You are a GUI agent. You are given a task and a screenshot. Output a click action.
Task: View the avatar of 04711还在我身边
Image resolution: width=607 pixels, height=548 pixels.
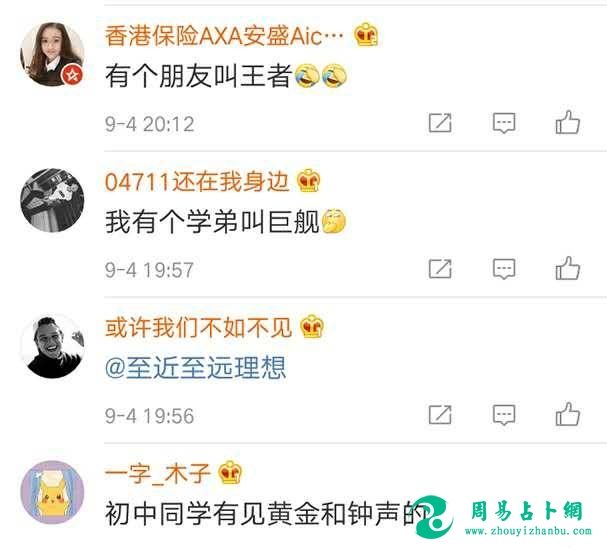pyautogui.click(x=52, y=200)
